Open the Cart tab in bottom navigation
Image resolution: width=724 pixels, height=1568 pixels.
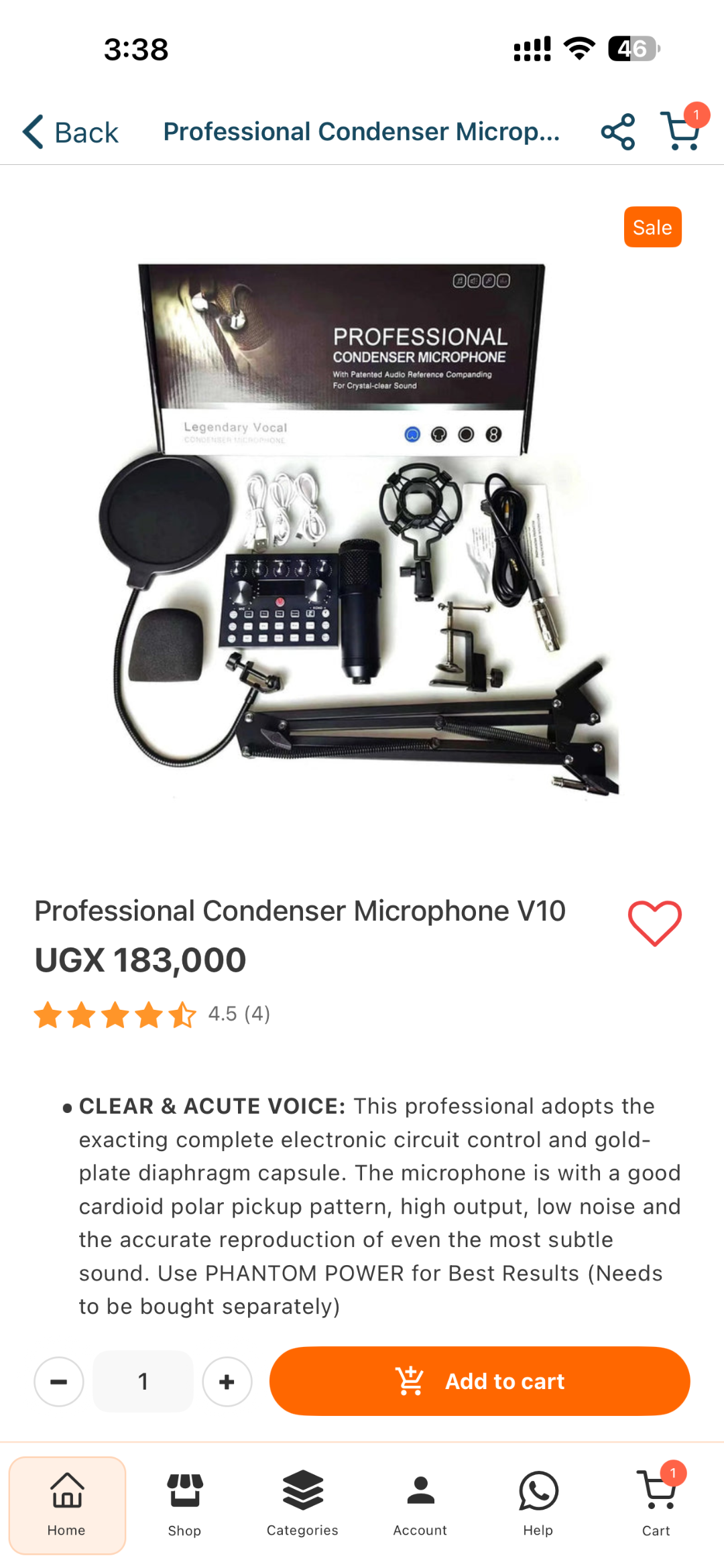(x=656, y=1505)
